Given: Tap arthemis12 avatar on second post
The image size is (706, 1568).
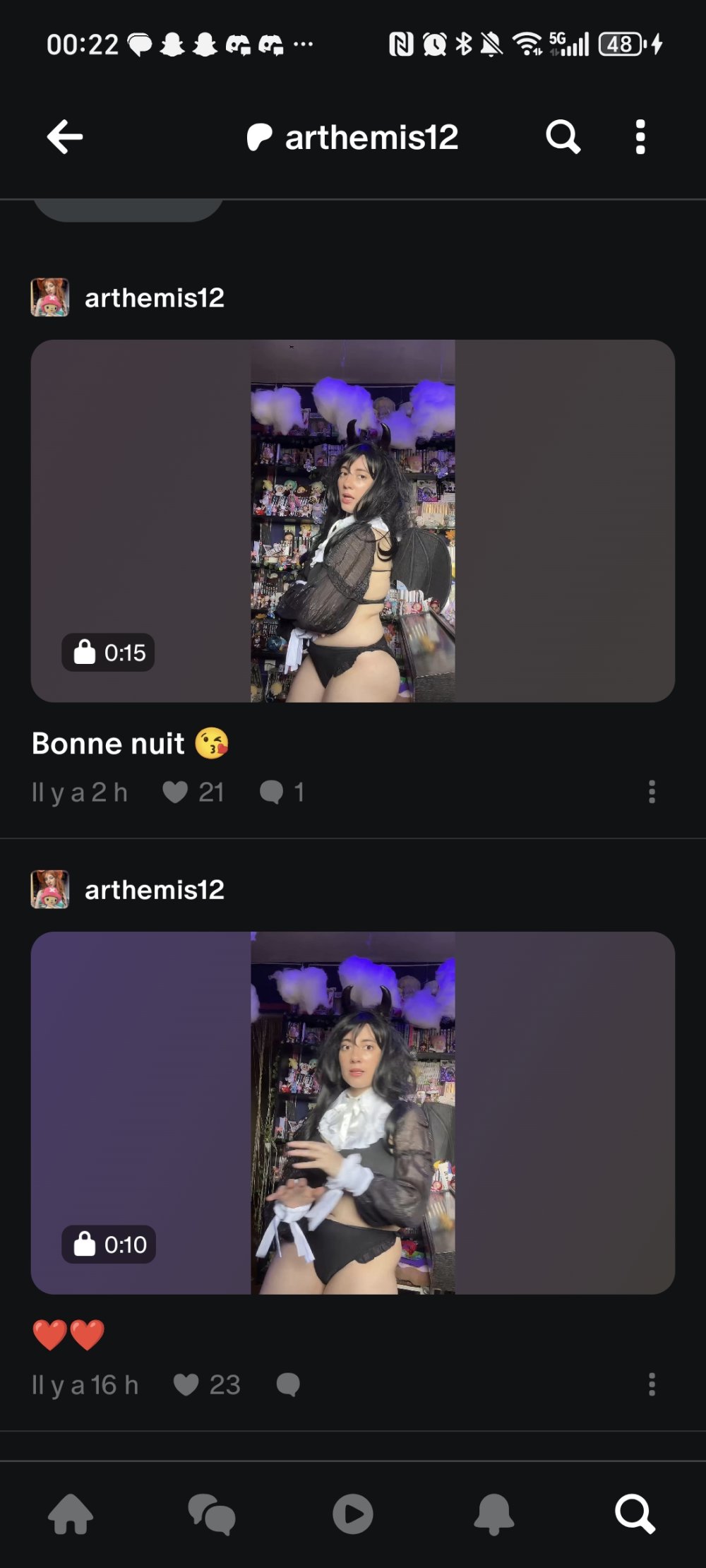Looking at the screenshot, I should coord(49,889).
